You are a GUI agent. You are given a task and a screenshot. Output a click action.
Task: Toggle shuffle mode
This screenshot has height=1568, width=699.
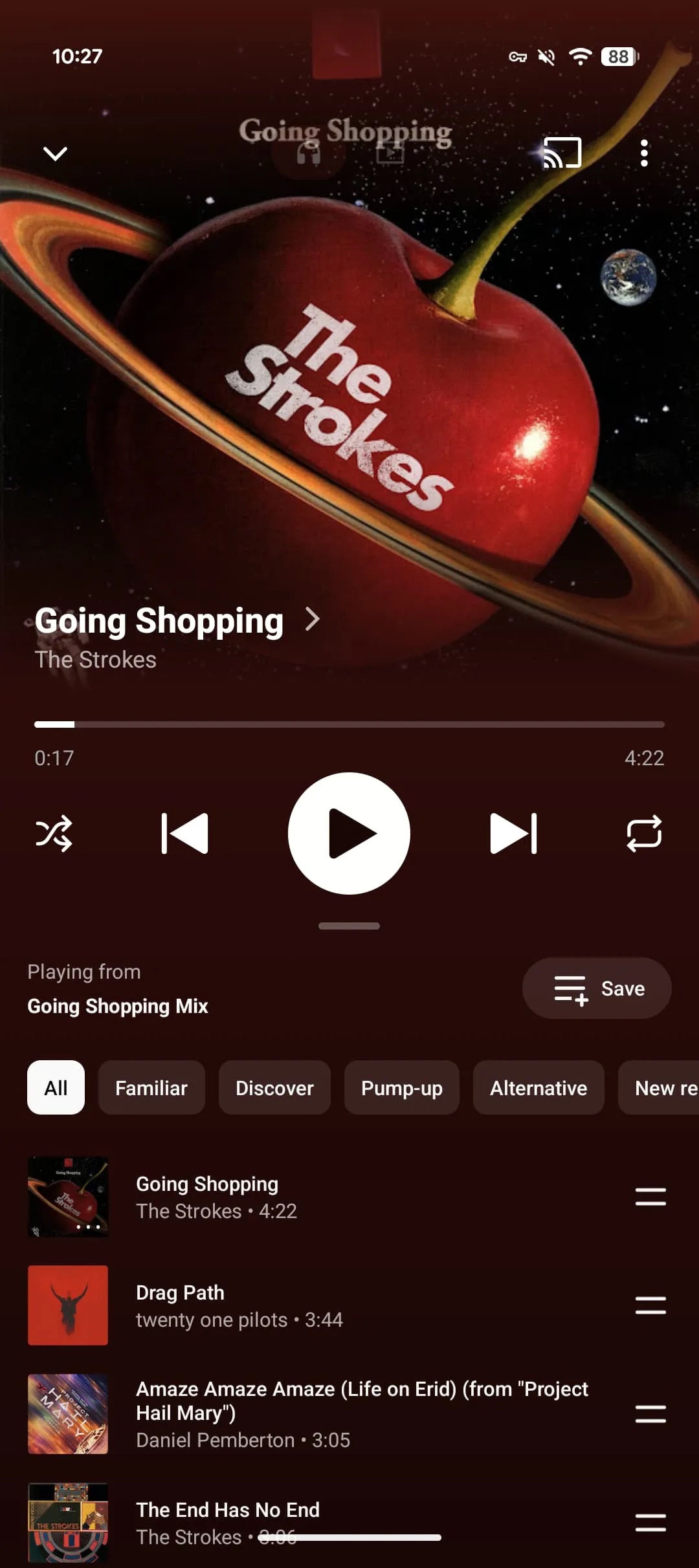[54, 833]
